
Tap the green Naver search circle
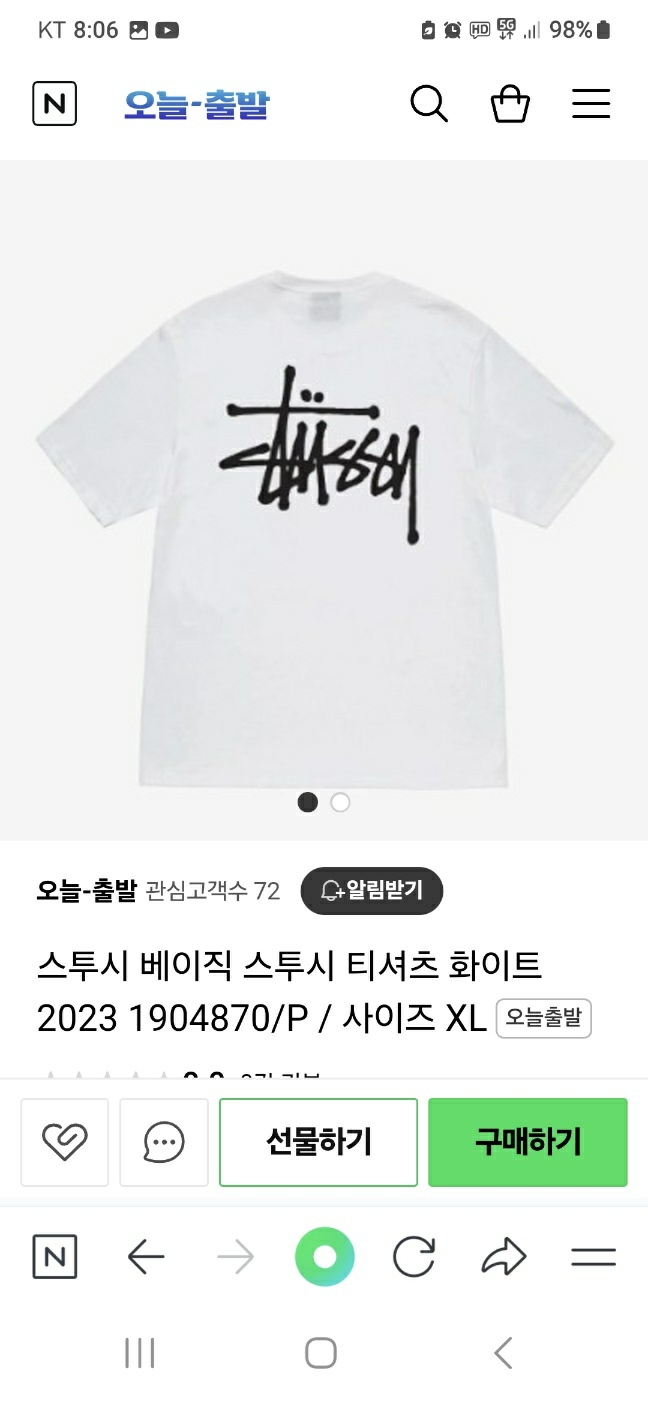[324, 1257]
